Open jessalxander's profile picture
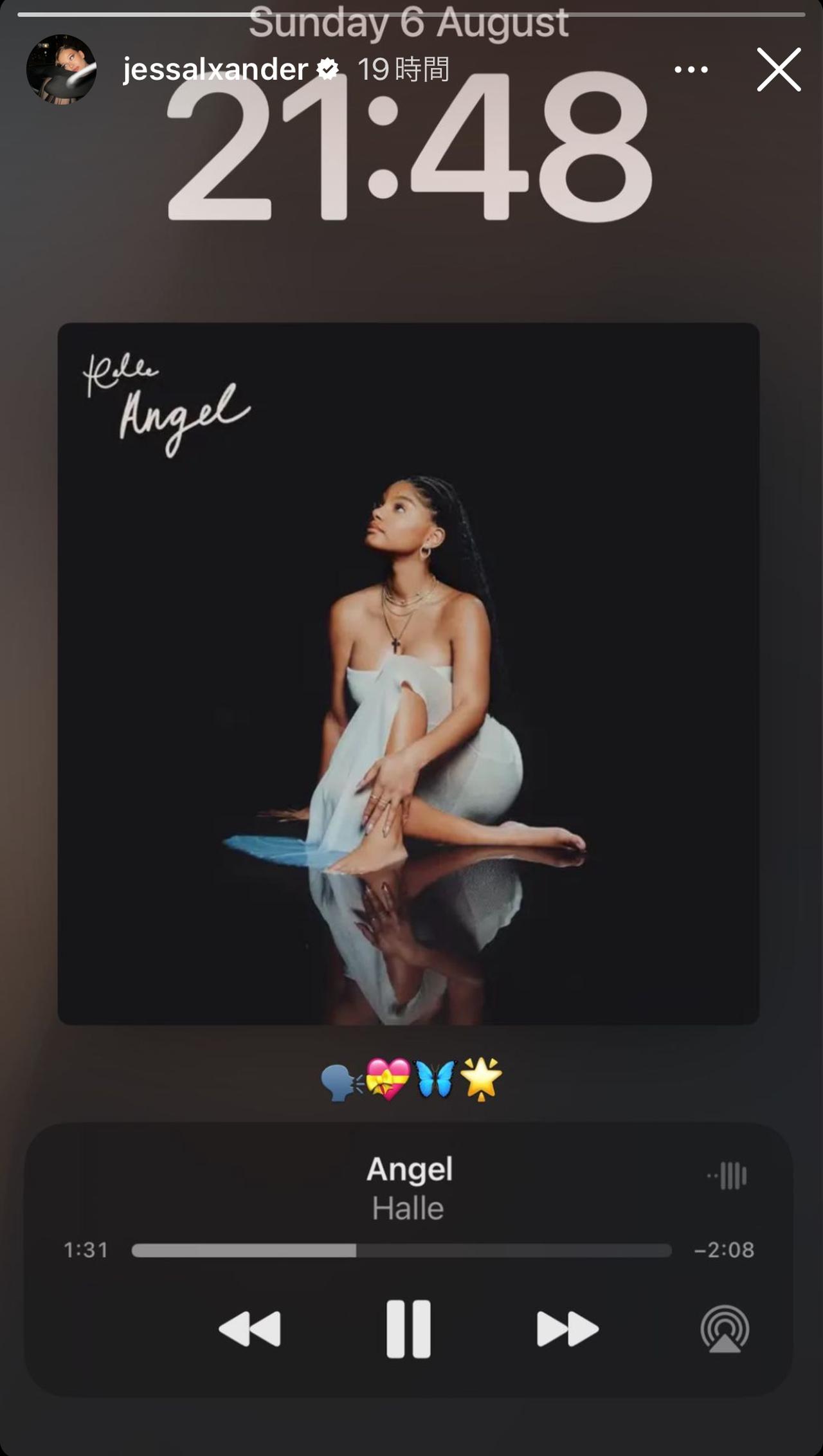This screenshot has width=823, height=1456. (61, 69)
